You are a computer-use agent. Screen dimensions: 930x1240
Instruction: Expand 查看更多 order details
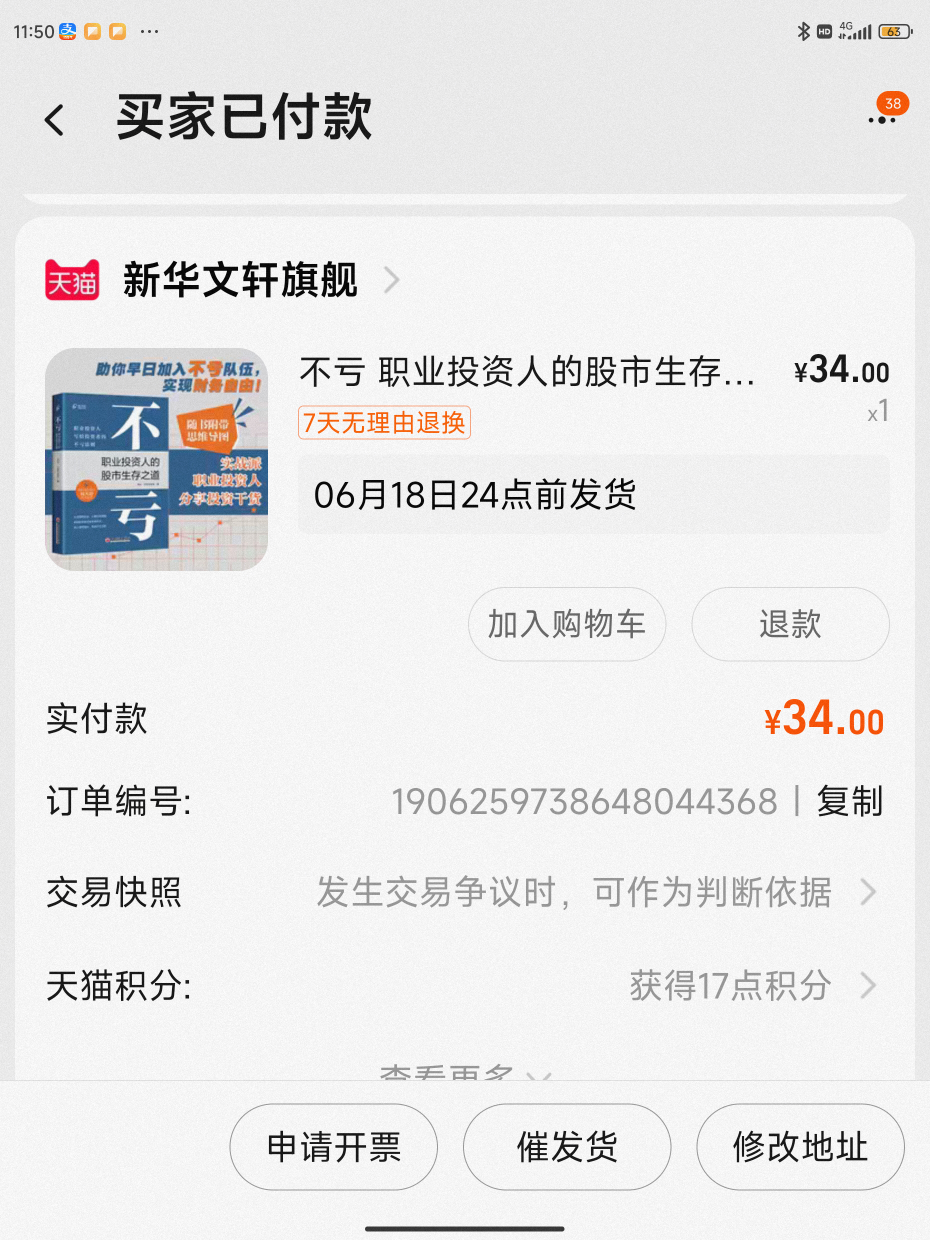[x=465, y=1072]
